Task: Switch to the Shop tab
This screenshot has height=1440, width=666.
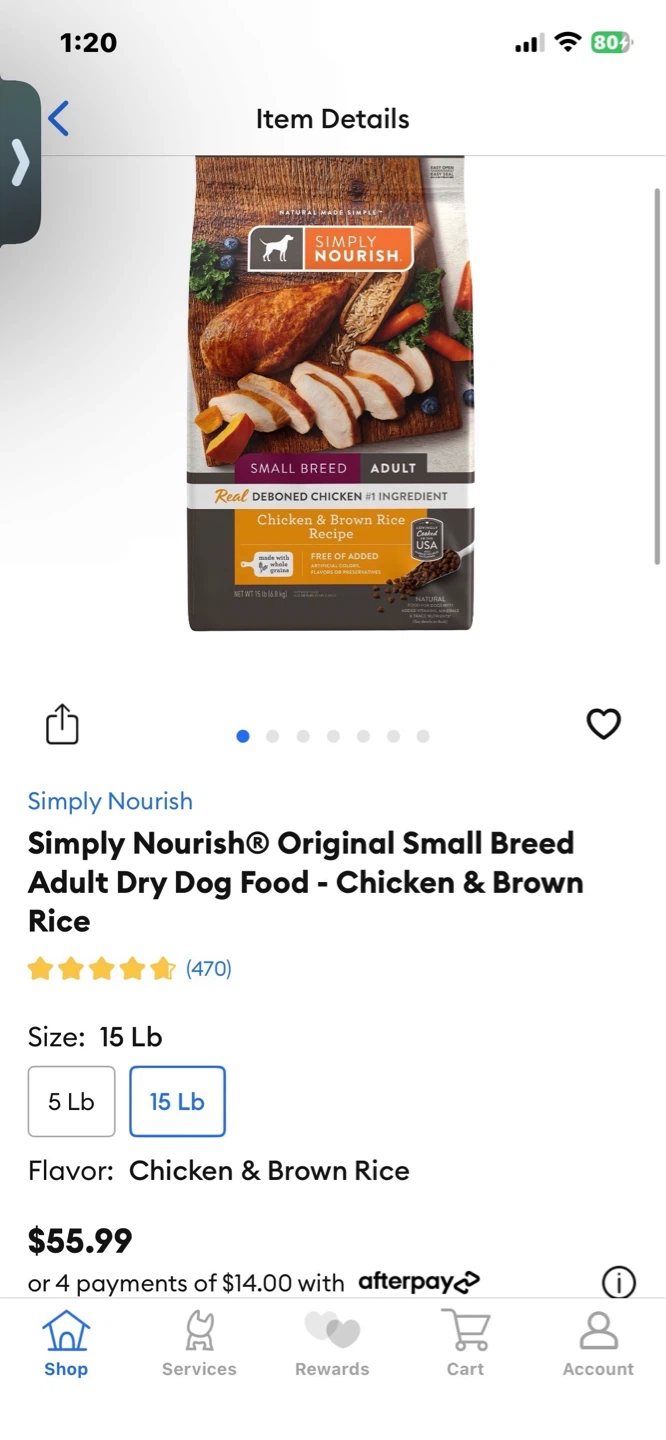Action: 66,1344
